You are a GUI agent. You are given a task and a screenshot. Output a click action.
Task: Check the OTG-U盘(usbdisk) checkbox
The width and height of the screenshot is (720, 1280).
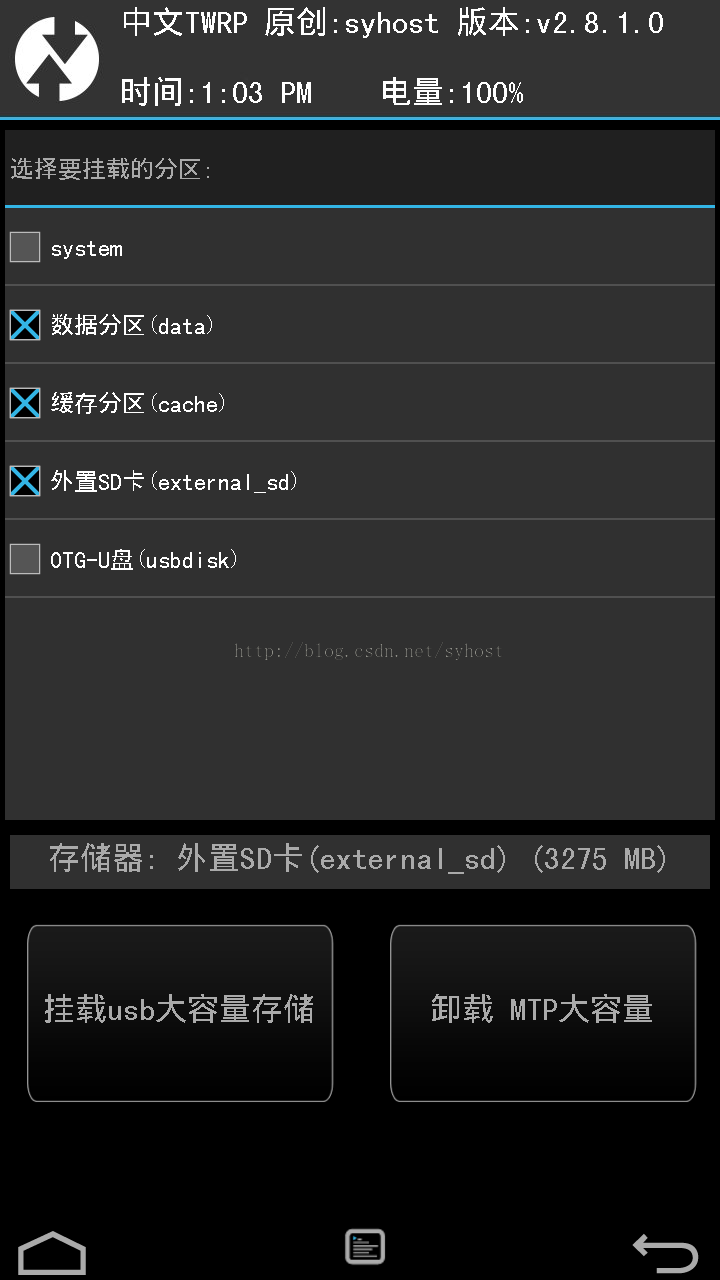click(25, 559)
